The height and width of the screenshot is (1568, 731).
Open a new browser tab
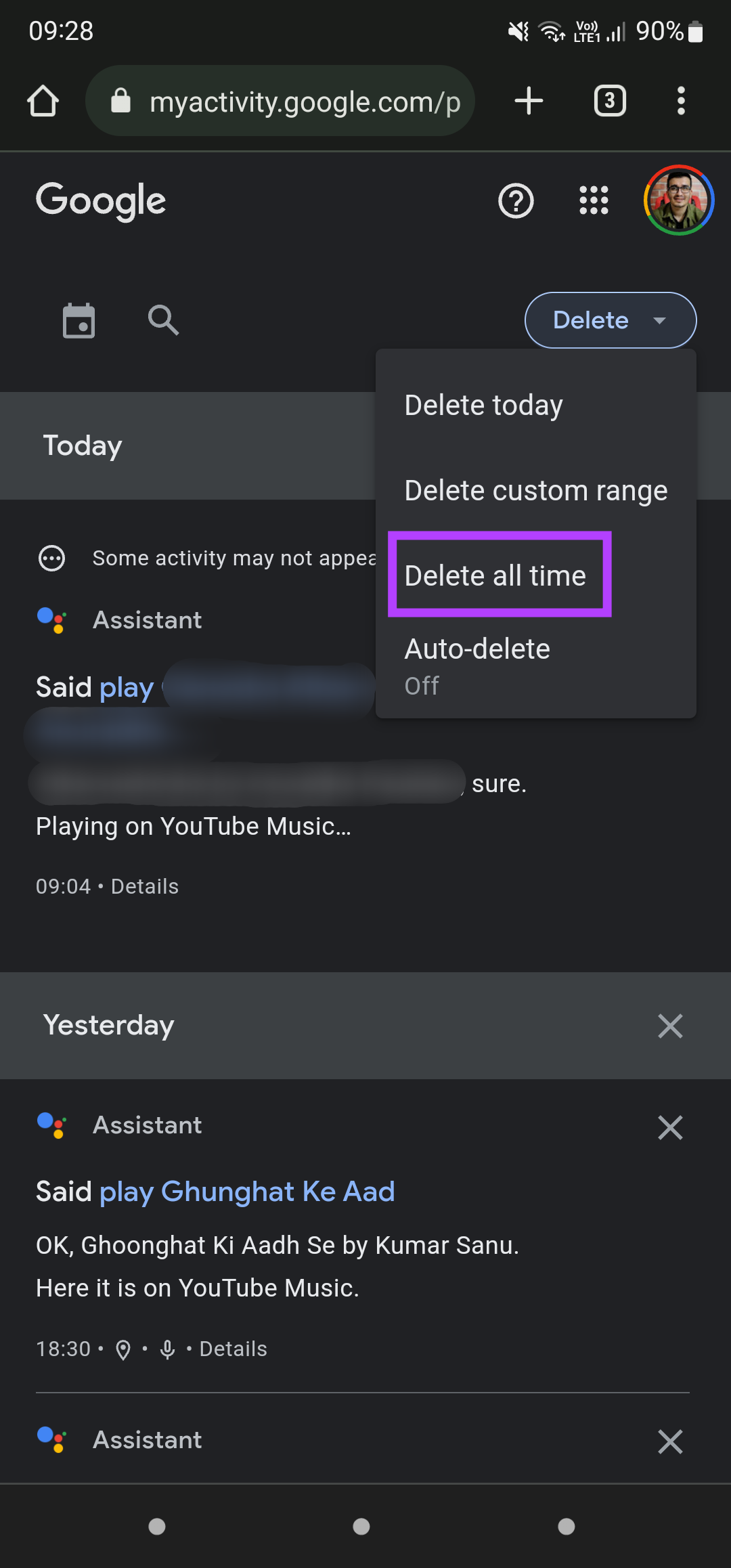coord(529,102)
